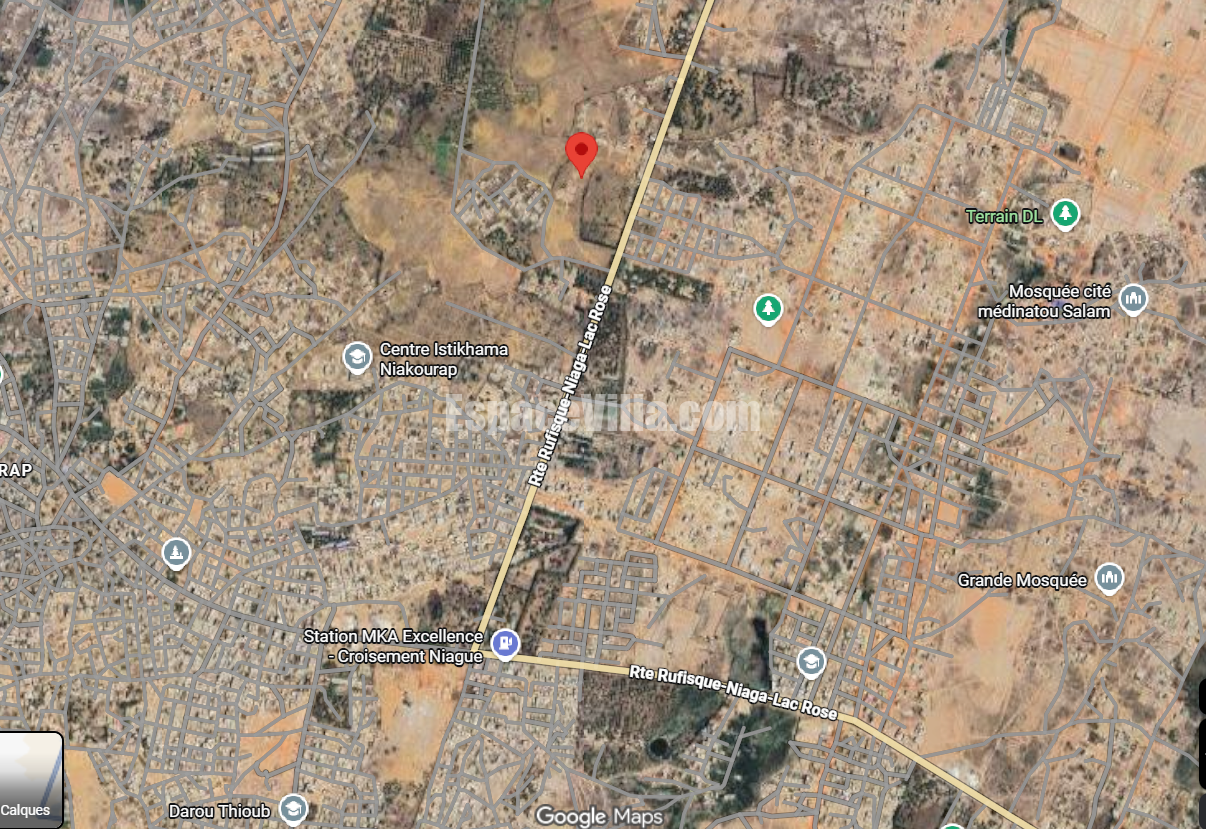View Mosquée cité médinatou Salam details
This screenshot has height=829, width=1206.
(x=1132, y=299)
